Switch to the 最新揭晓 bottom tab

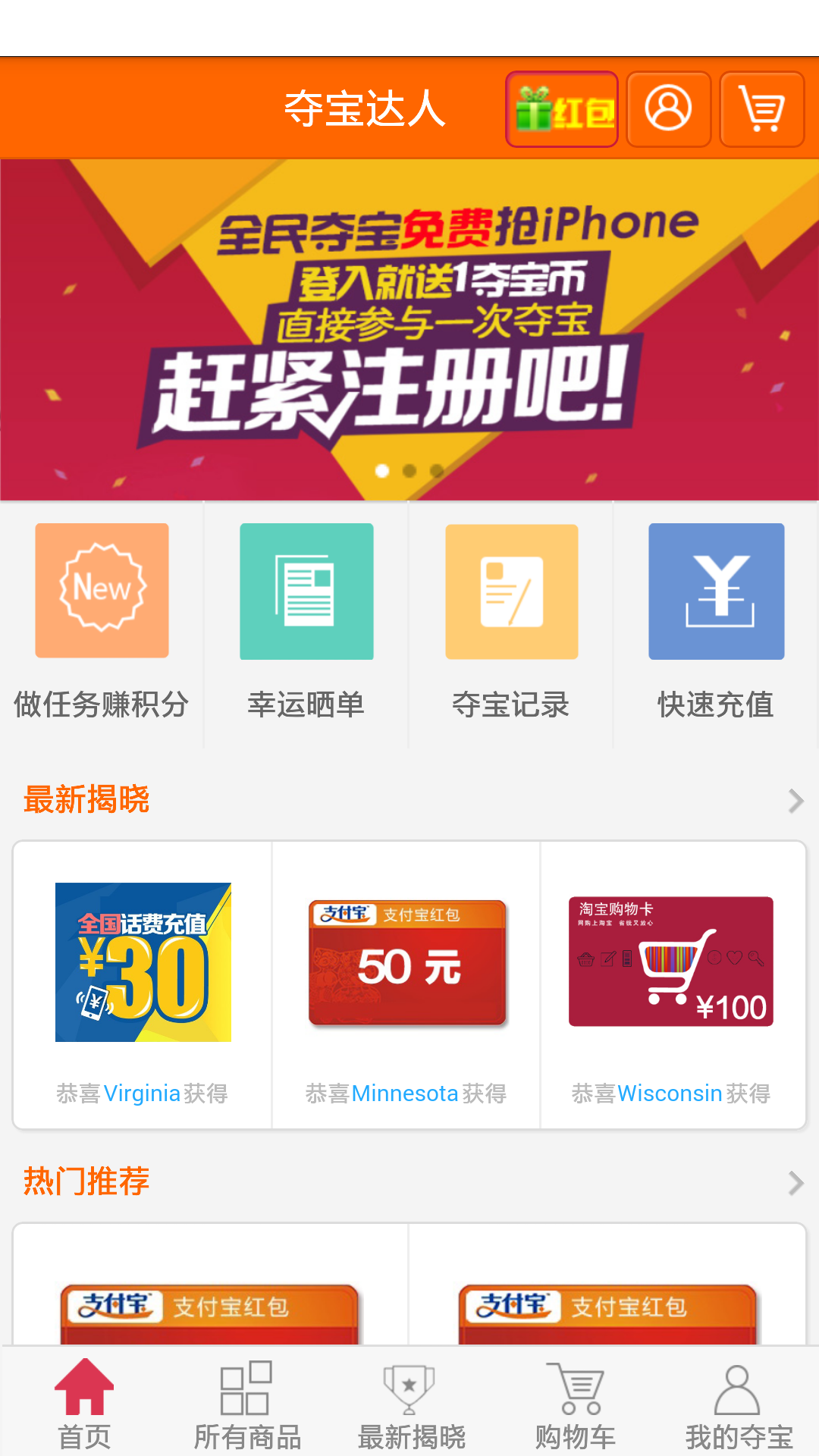click(x=410, y=1403)
